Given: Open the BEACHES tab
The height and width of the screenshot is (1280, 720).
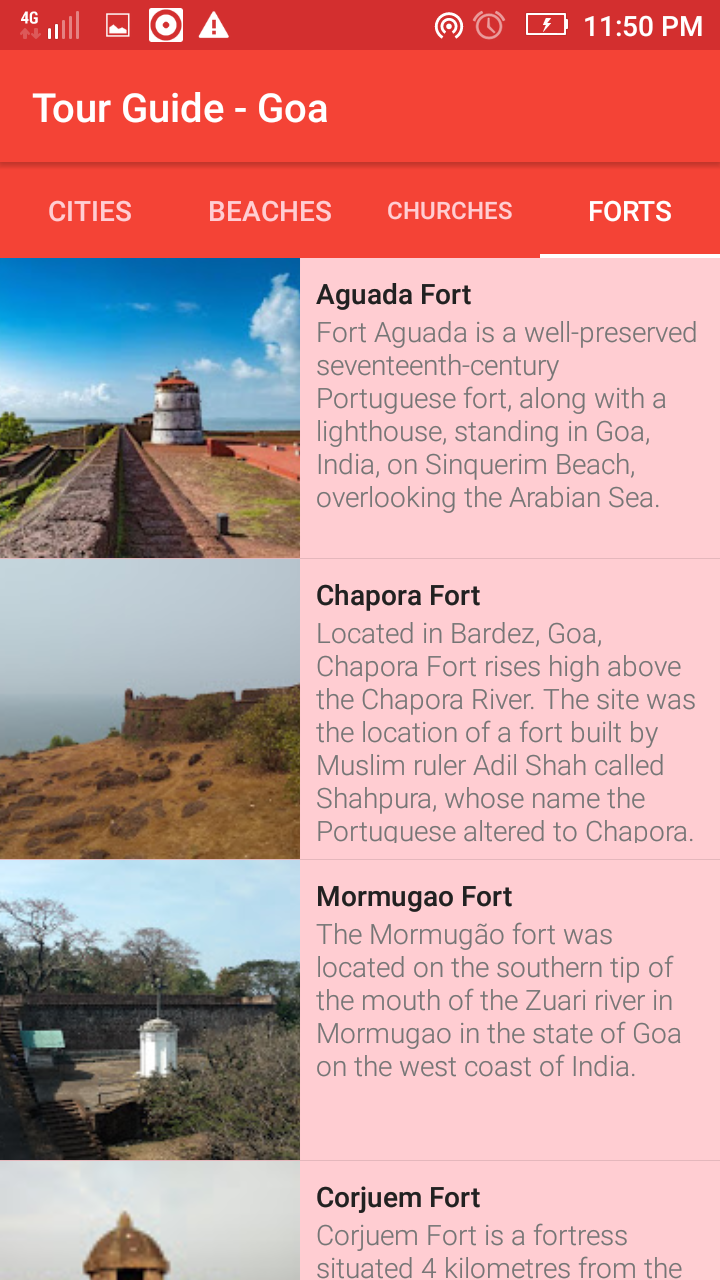Looking at the screenshot, I should pyautogui.click(x=269, y=211).
